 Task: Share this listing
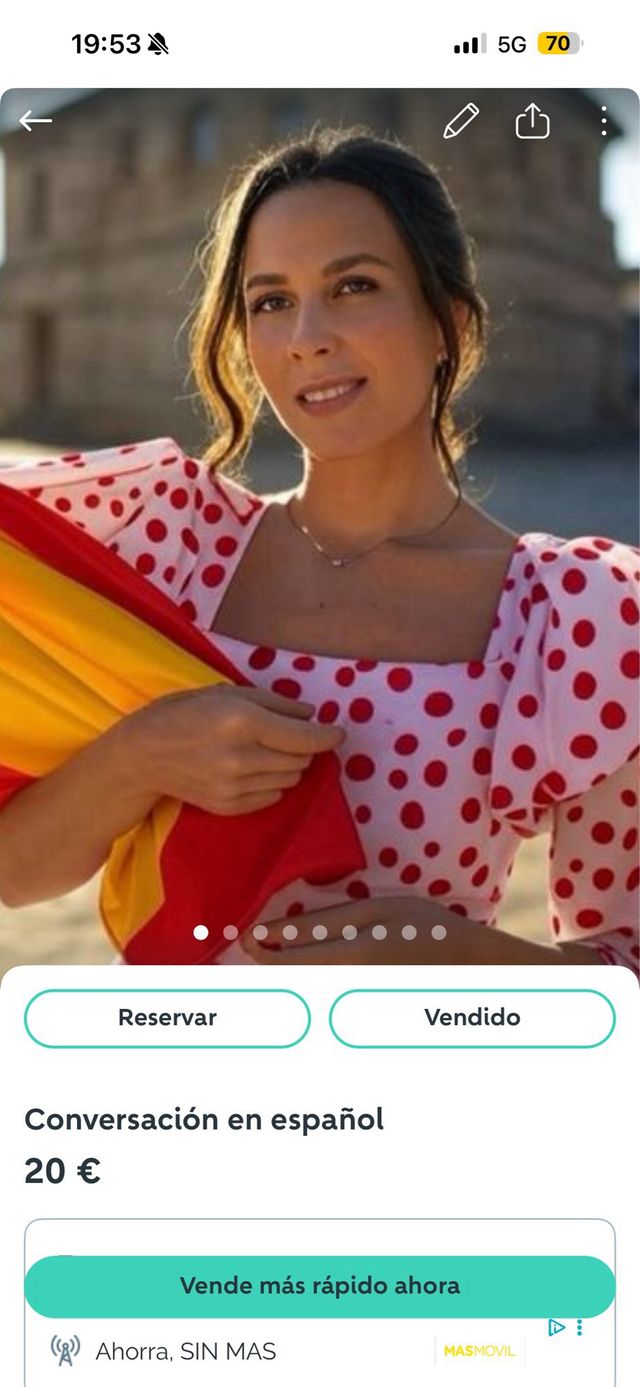tap(532, 121)
